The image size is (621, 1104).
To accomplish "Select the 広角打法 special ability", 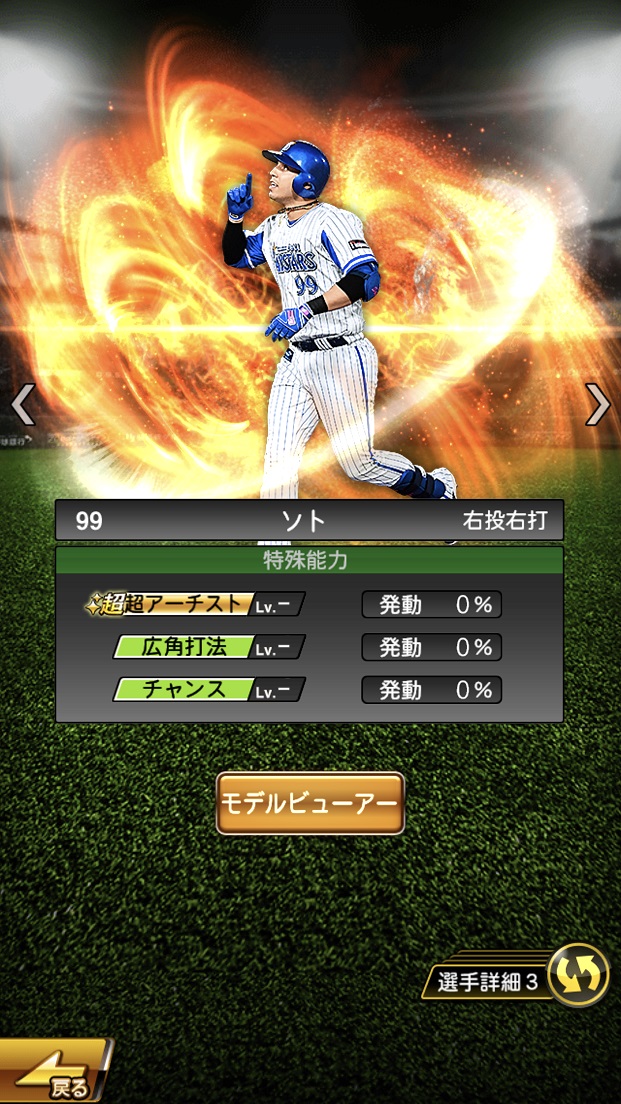I will (208, 647).
